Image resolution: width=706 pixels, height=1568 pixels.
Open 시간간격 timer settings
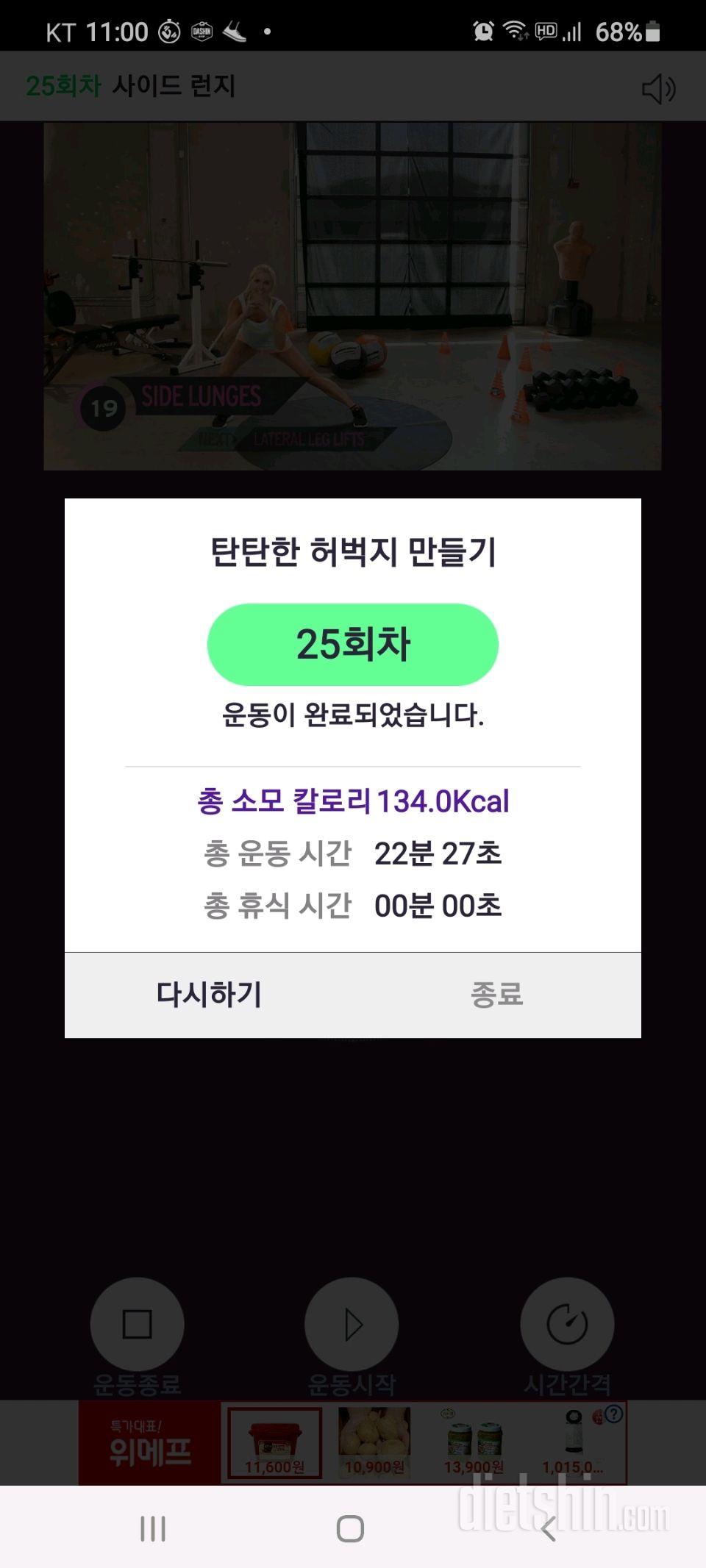tap(567, 1324)
